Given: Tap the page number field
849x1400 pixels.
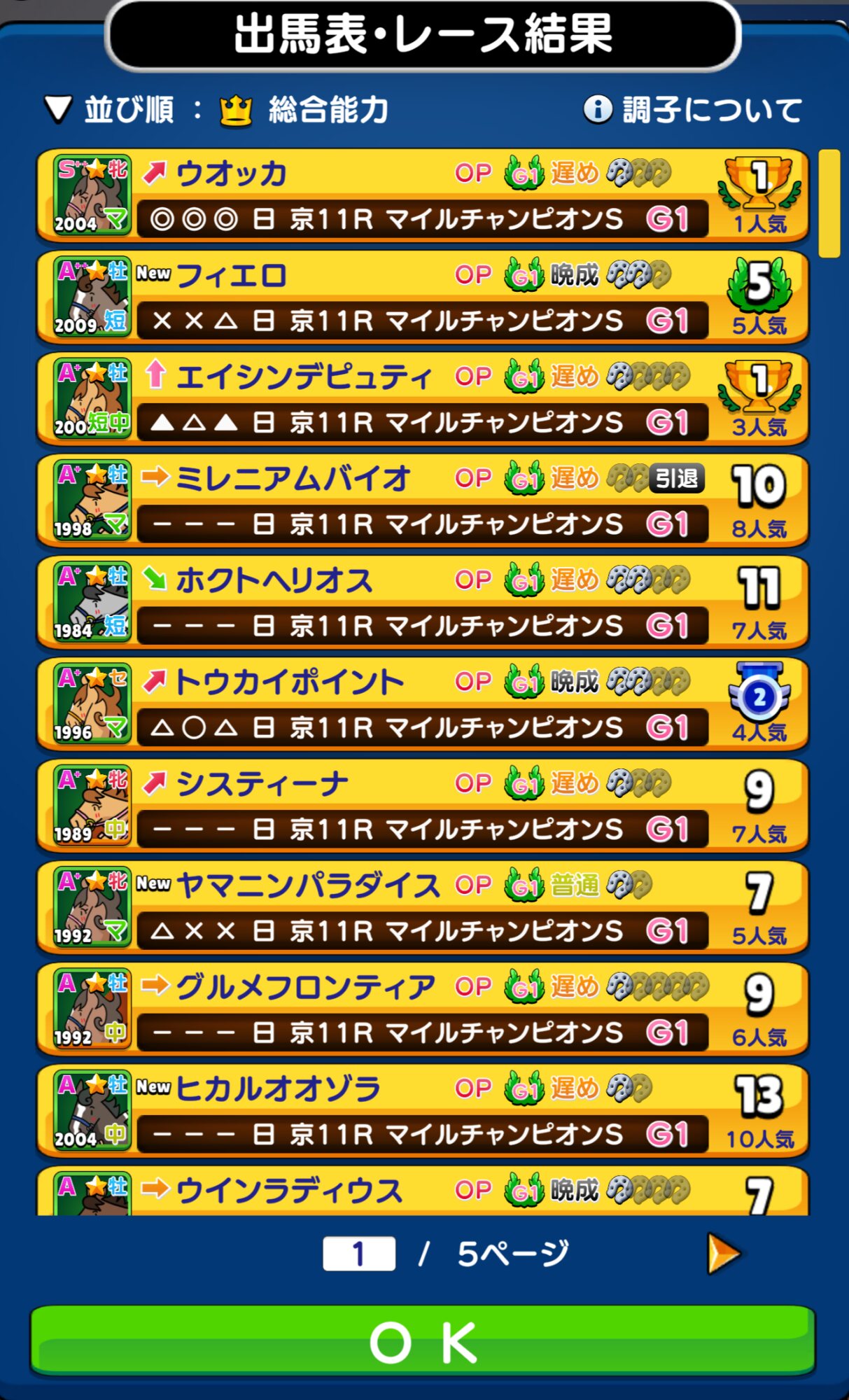Looking at the screenshot, I should pyautogui.click(x=358, y=1254).
